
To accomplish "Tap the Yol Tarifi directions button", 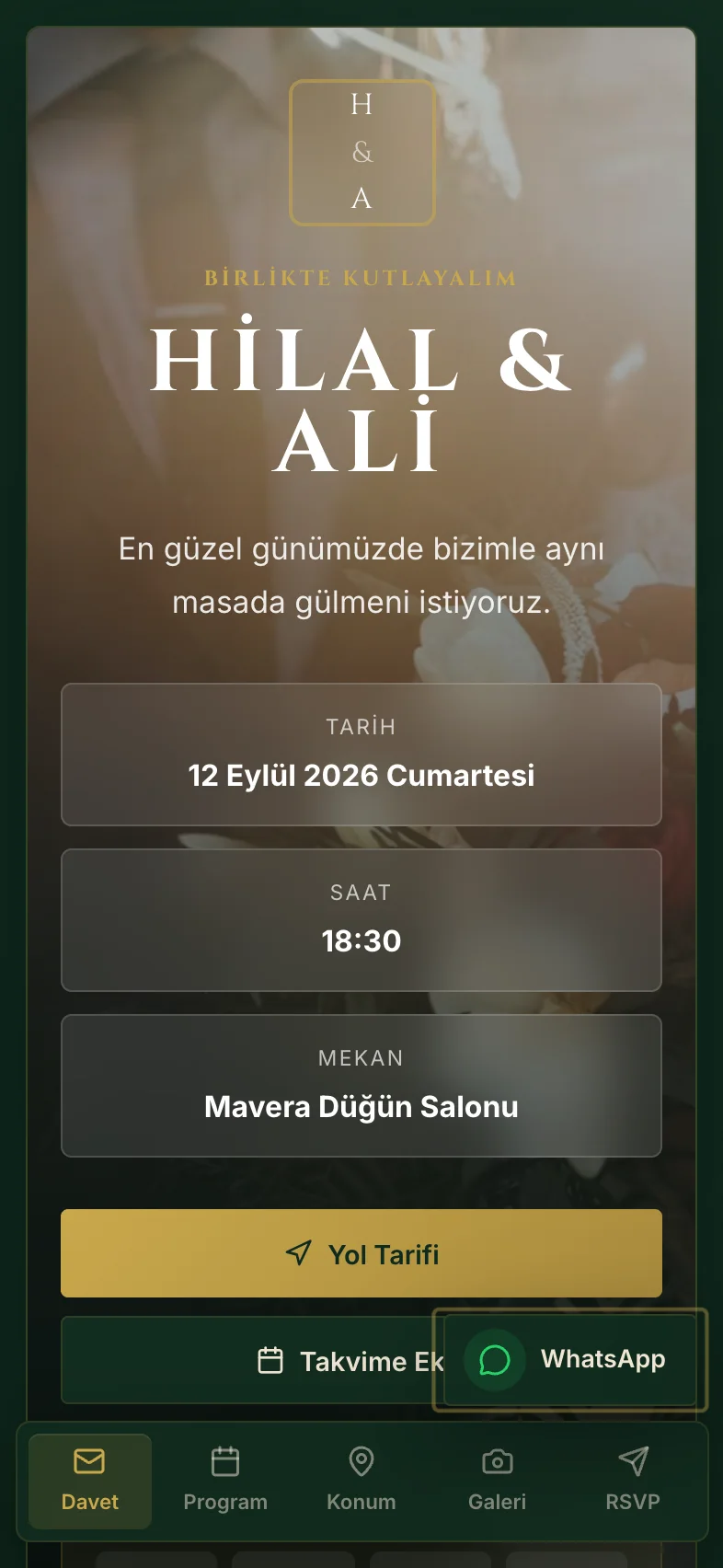I will point(361,1253).
